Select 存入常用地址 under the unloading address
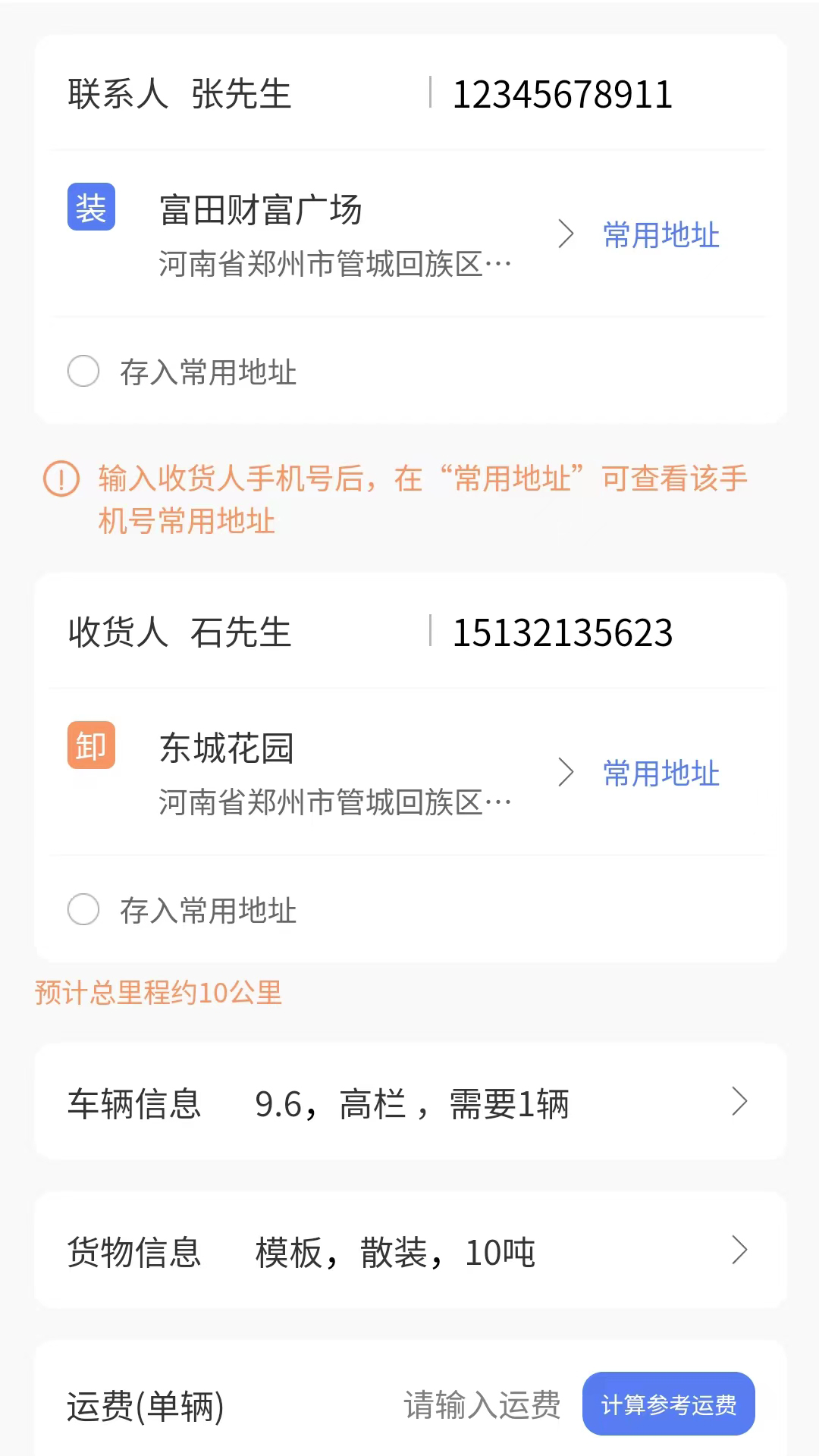Viewport: 819px width, 1456px height. [x=83, y=910]
